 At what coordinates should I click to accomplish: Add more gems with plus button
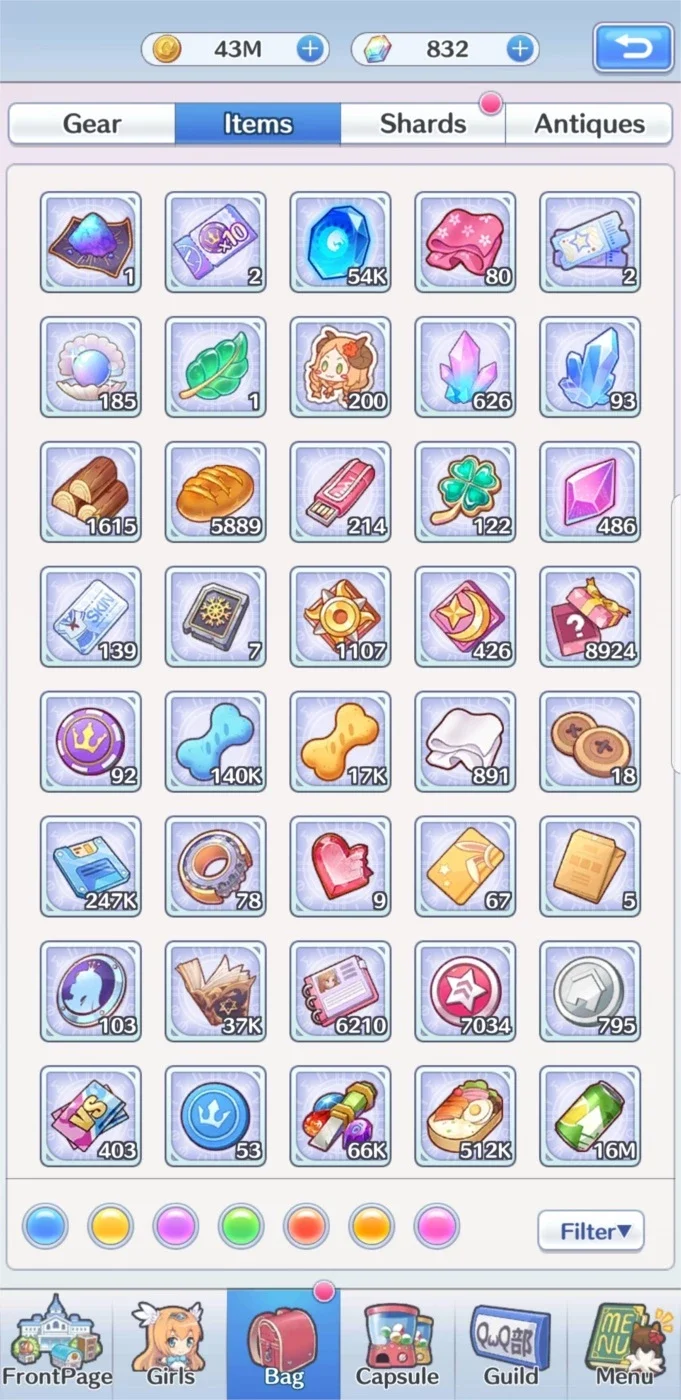click(x=520, y=48)
